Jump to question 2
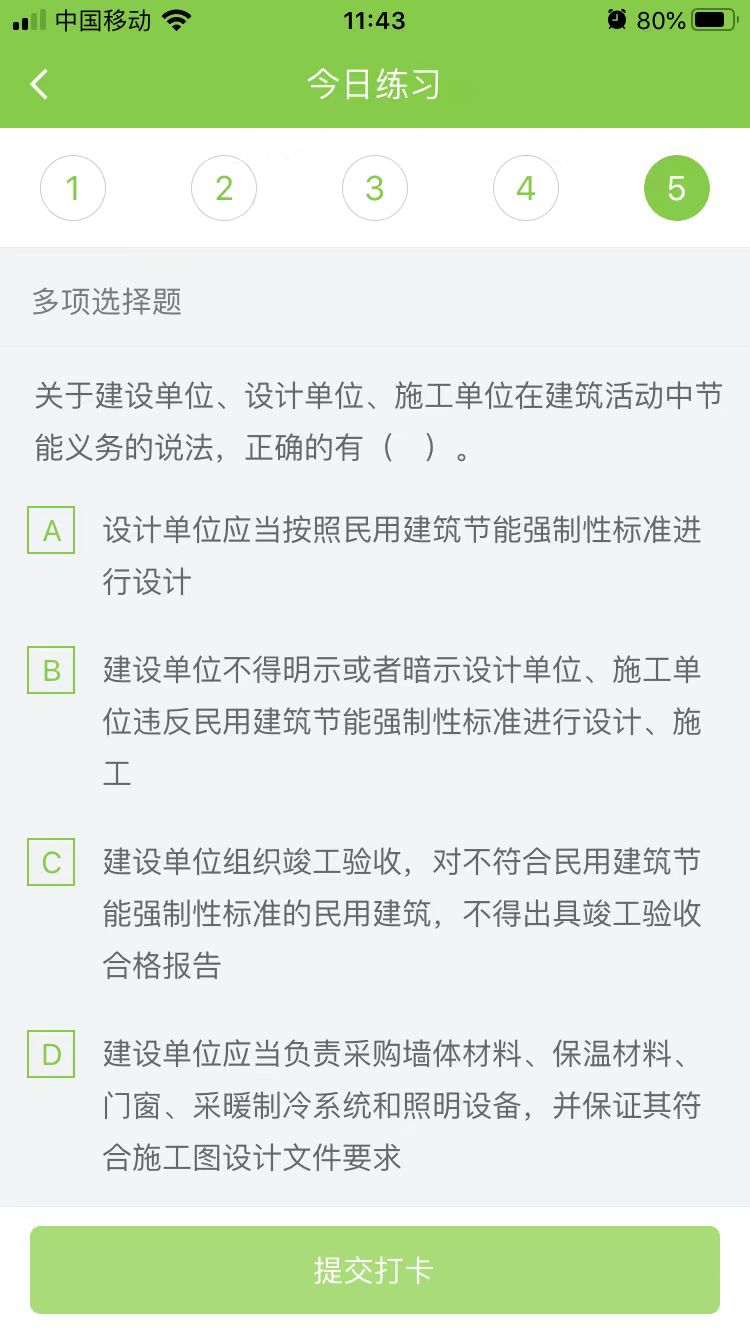Image resolution: width=750 pixels, height=1334 pixels. (224, 188)
